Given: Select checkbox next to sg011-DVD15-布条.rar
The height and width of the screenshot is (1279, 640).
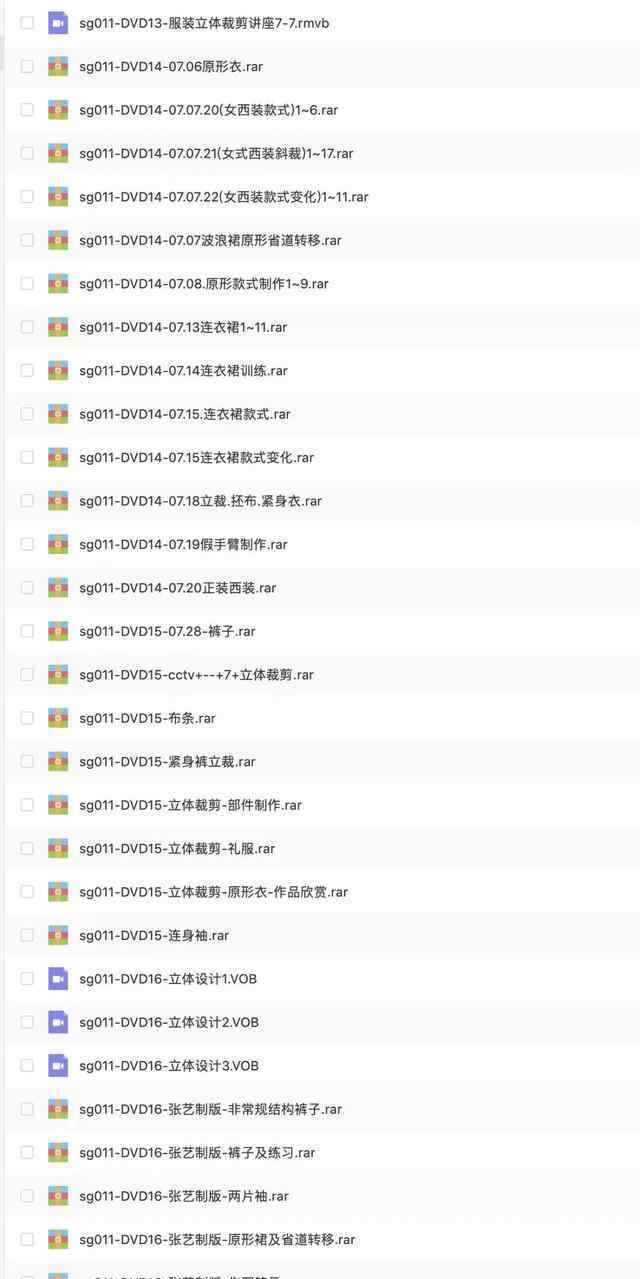Looking at the screenshot, I should [x=27, y=718].
